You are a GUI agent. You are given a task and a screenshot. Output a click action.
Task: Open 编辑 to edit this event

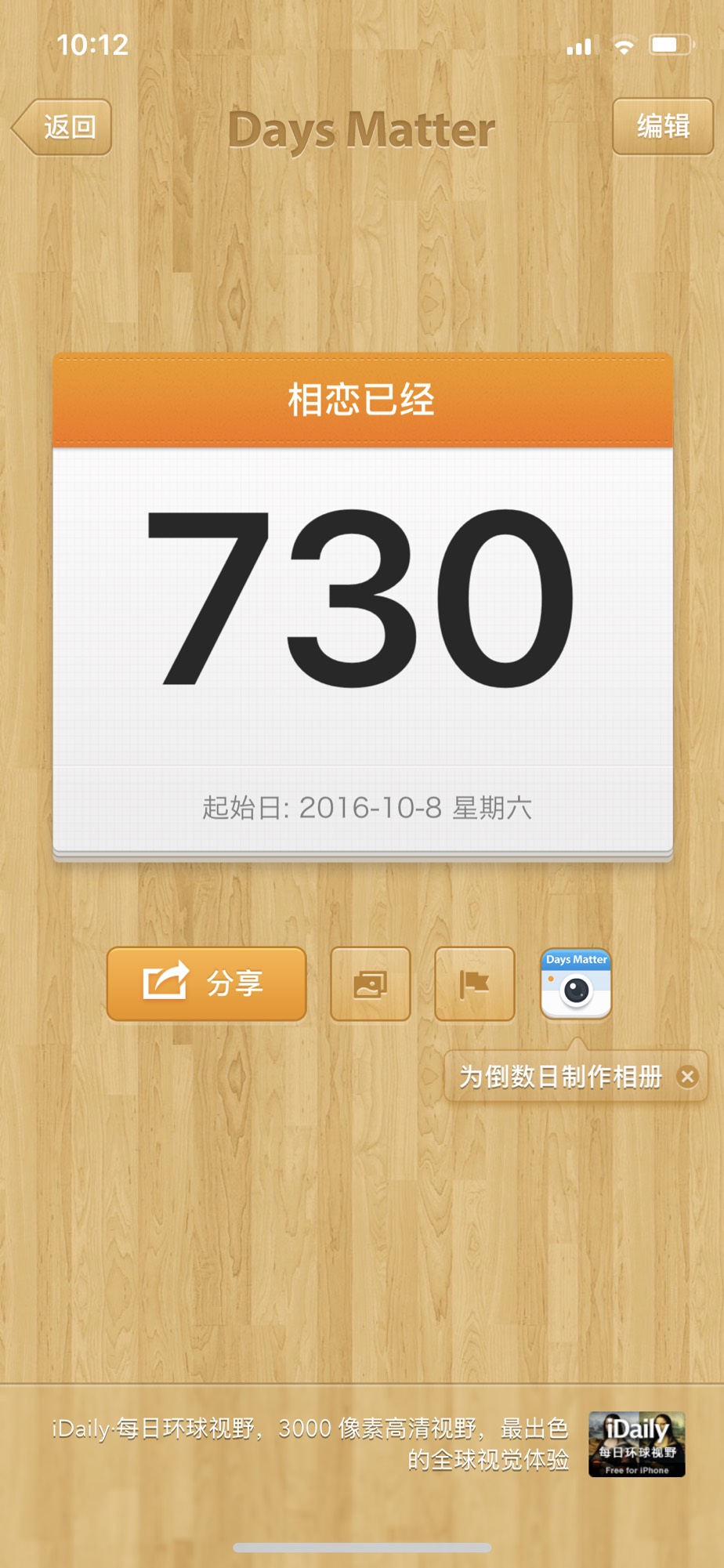click(662, 126)
